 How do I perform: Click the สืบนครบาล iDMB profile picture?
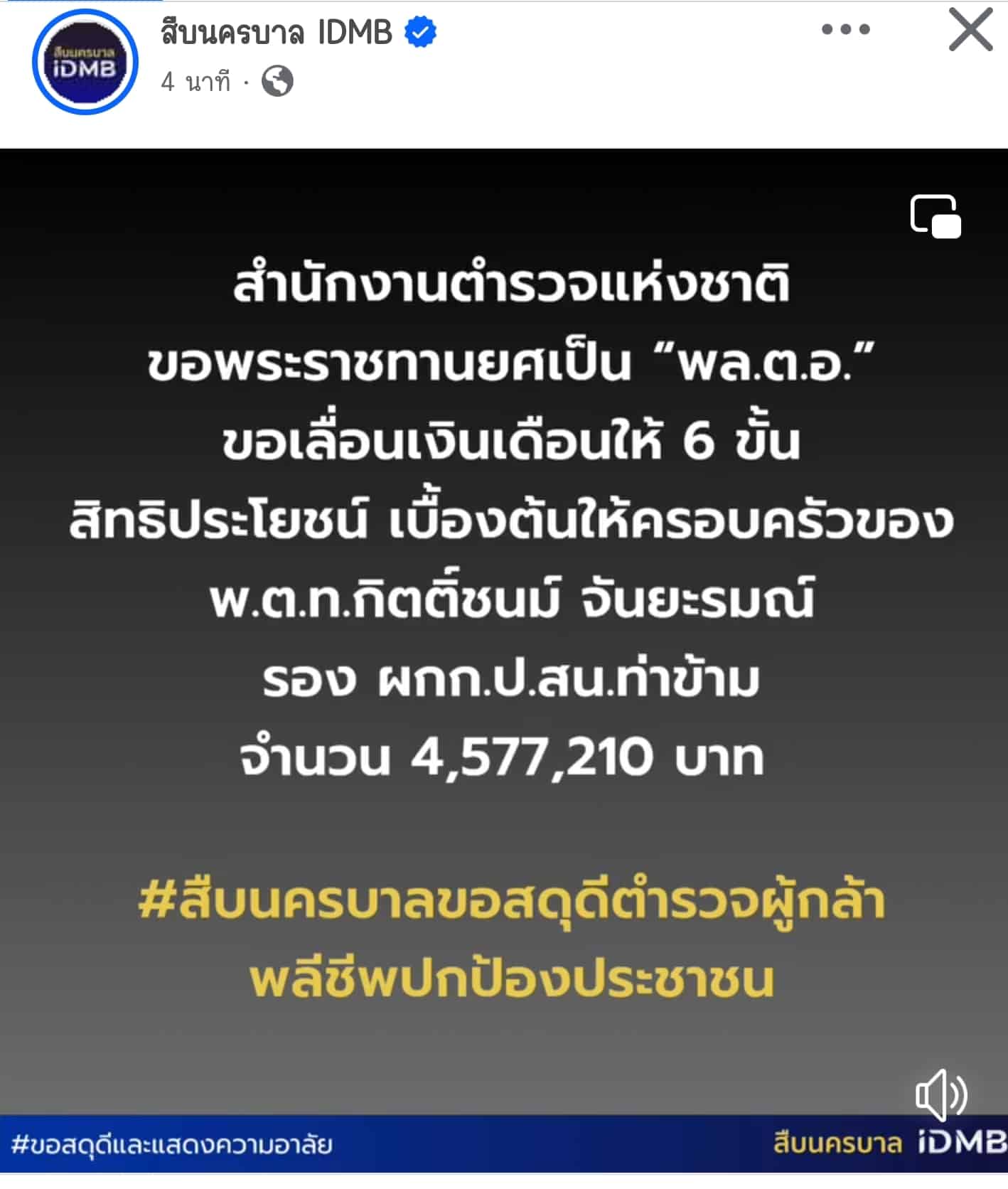tap(84, 60)
